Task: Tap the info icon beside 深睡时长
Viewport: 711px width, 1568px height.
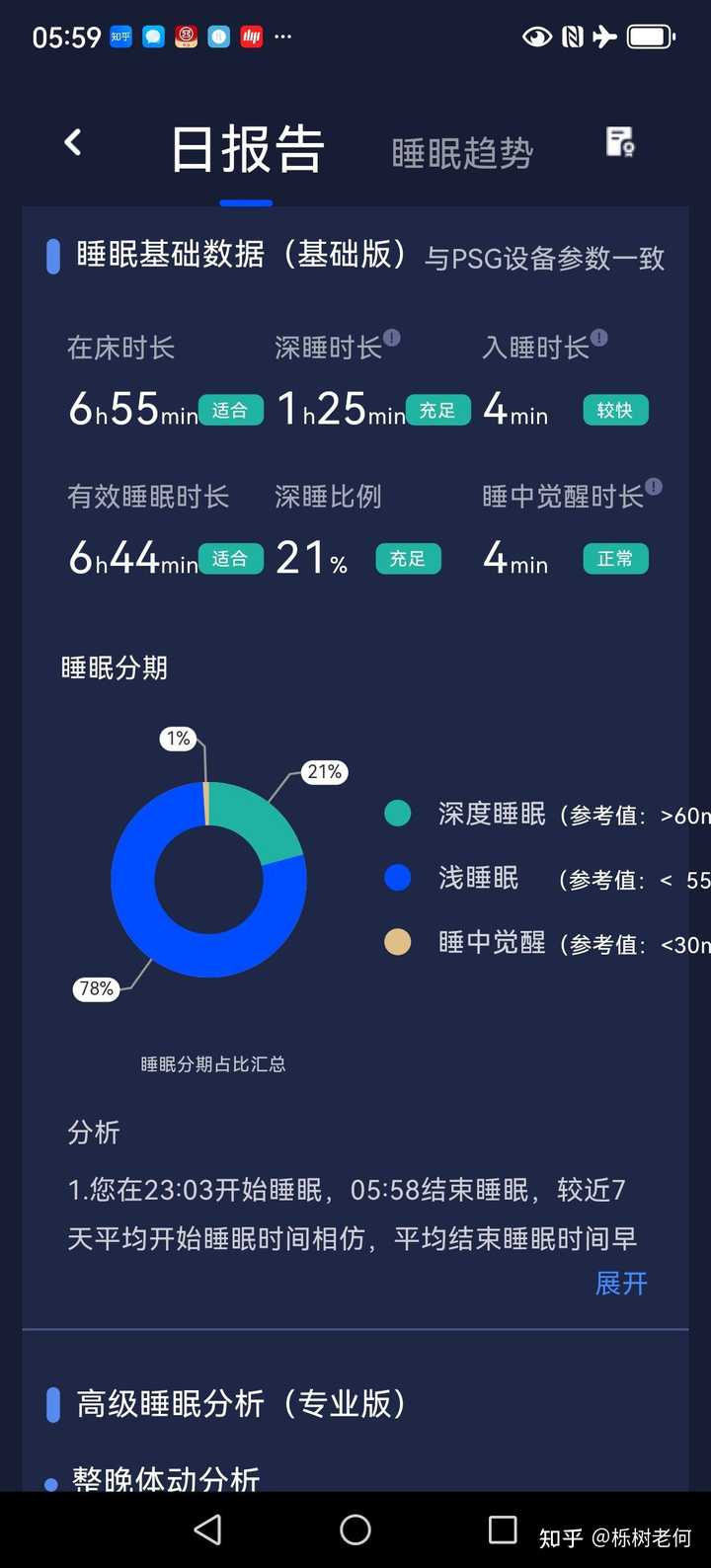Action: click(x=392, y=338)
